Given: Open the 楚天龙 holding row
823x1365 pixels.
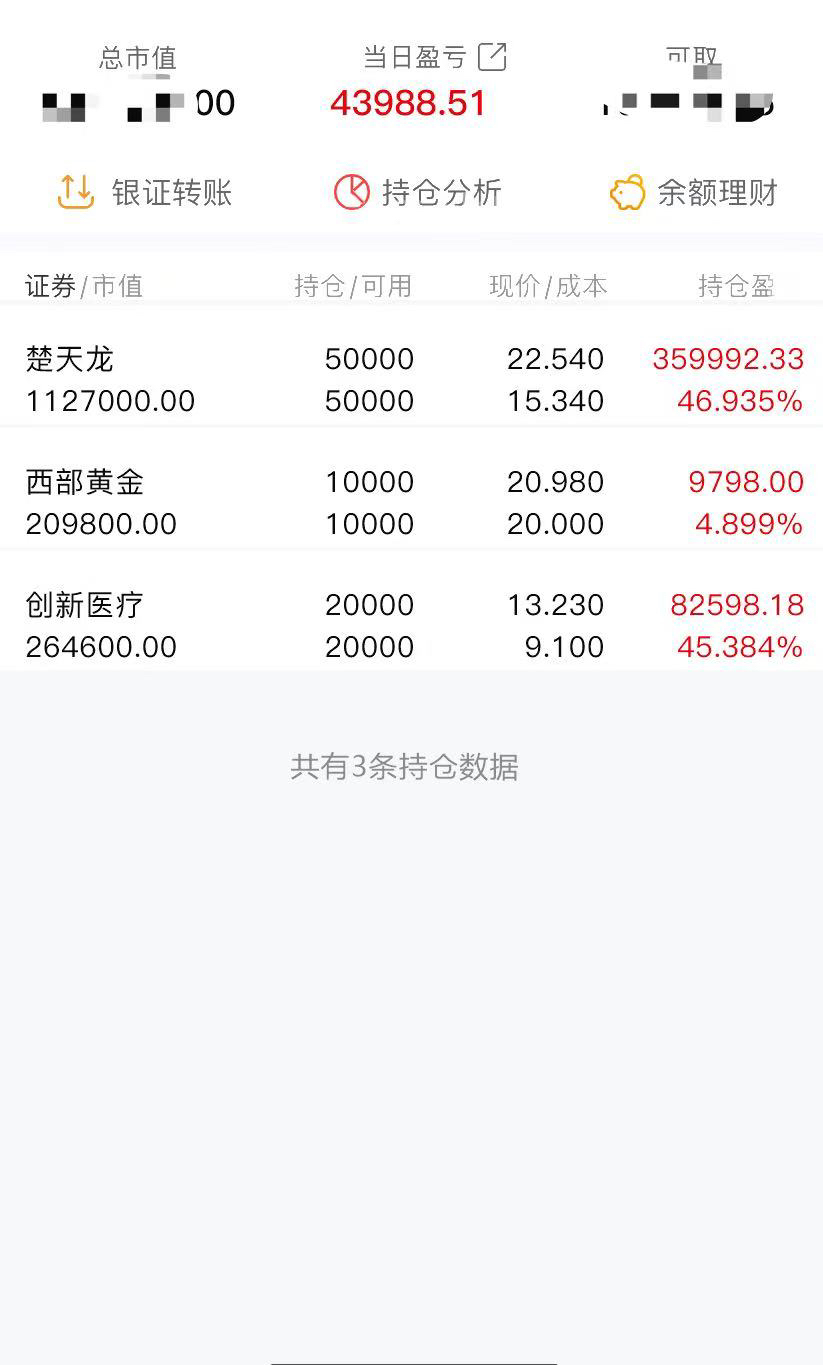Looking at the screenshot, I should [411, 380].
